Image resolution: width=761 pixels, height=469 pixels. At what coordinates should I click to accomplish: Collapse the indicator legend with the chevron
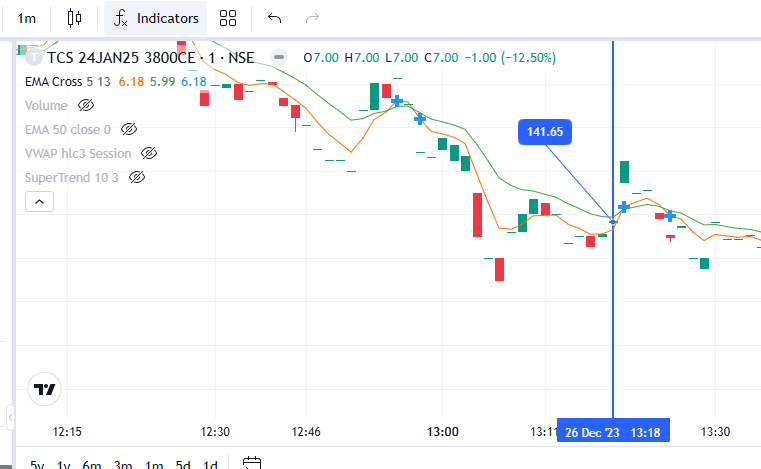pos(39,202)
